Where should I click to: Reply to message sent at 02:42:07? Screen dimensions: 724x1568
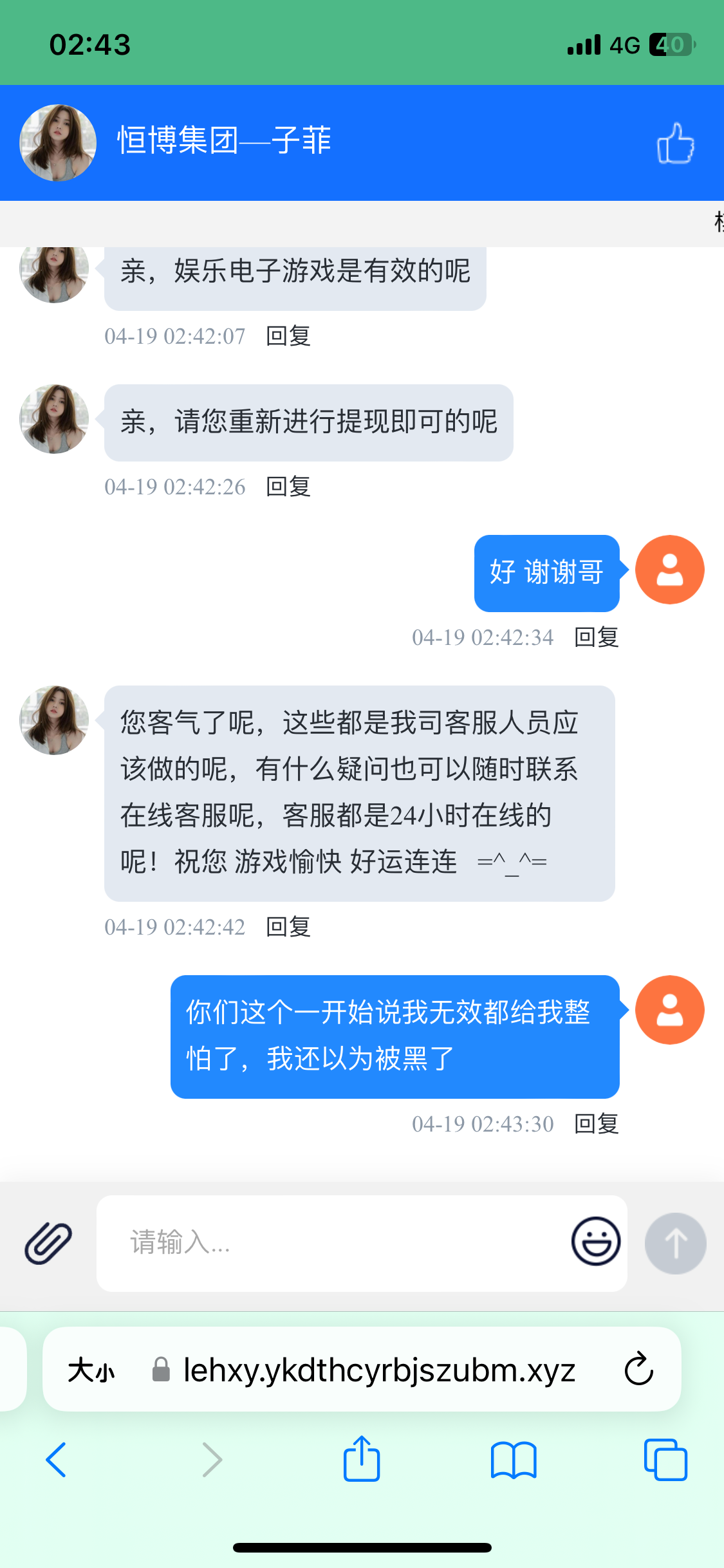click(x=288, y=336)
